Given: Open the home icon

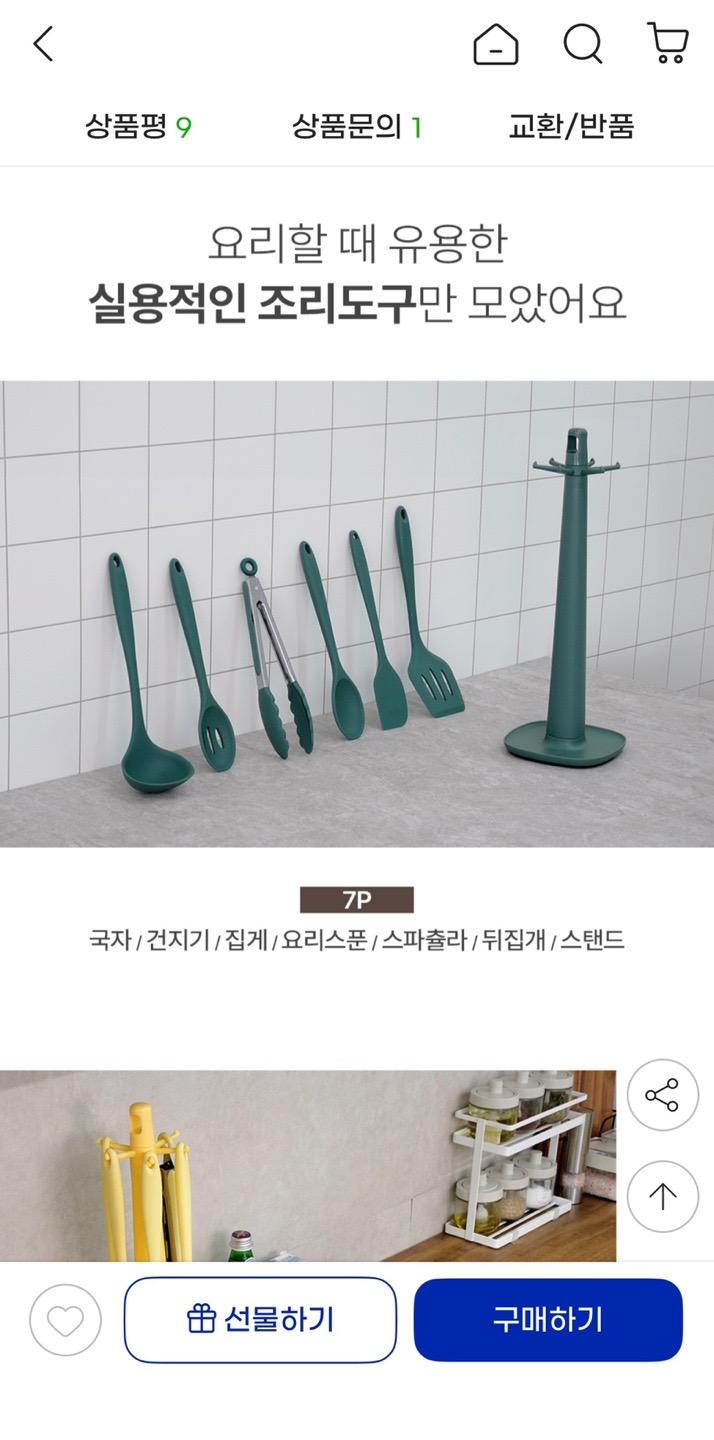Looking at the screenshot, I should pyautogui.click(x=496, y=45).
